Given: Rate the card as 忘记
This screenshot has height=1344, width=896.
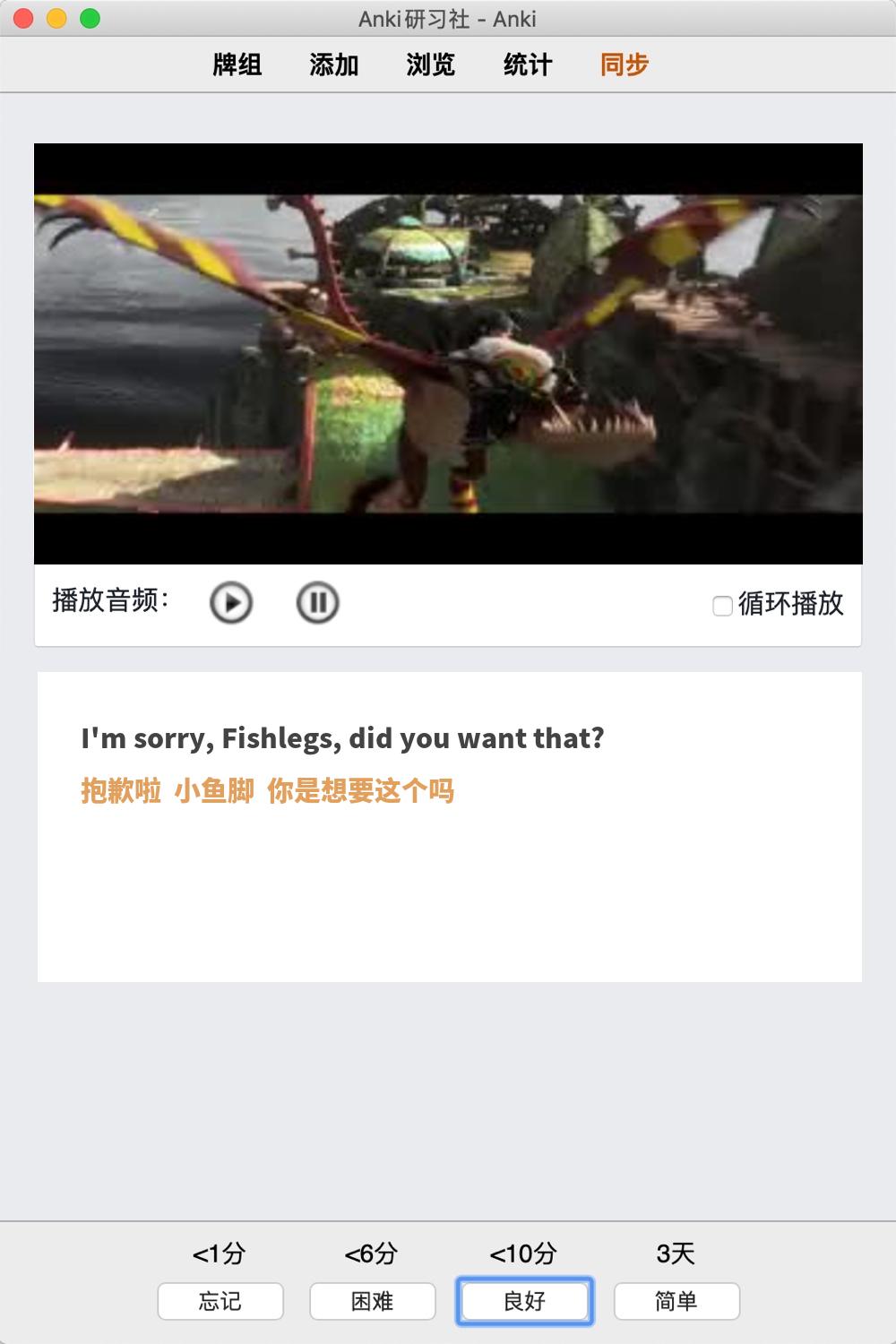Looking at the screenshot, I should (x=220, y=1301).
